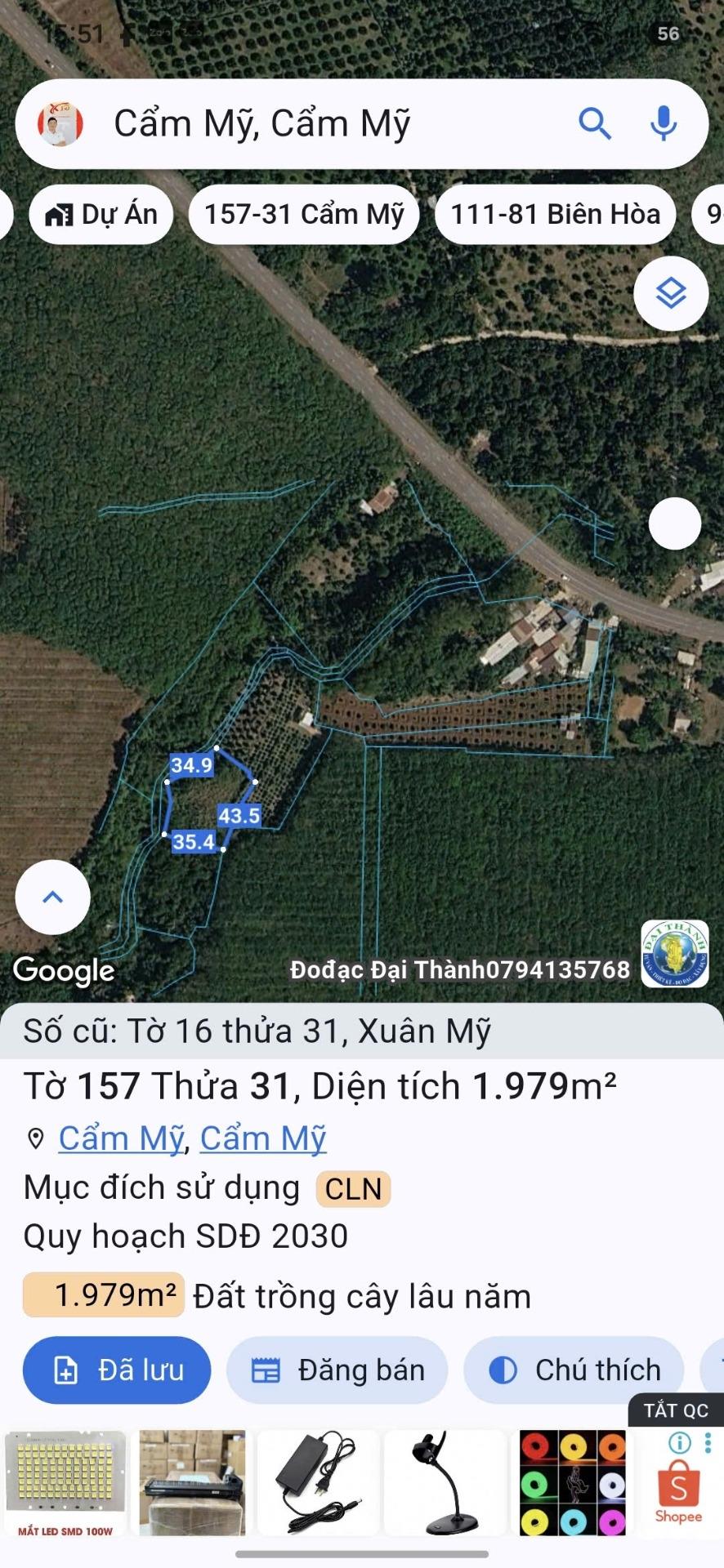This screenshot has height=1568, width=724.
Task: Tap Đăng bán to list for sale
Action: click(x=337, y=1370)
